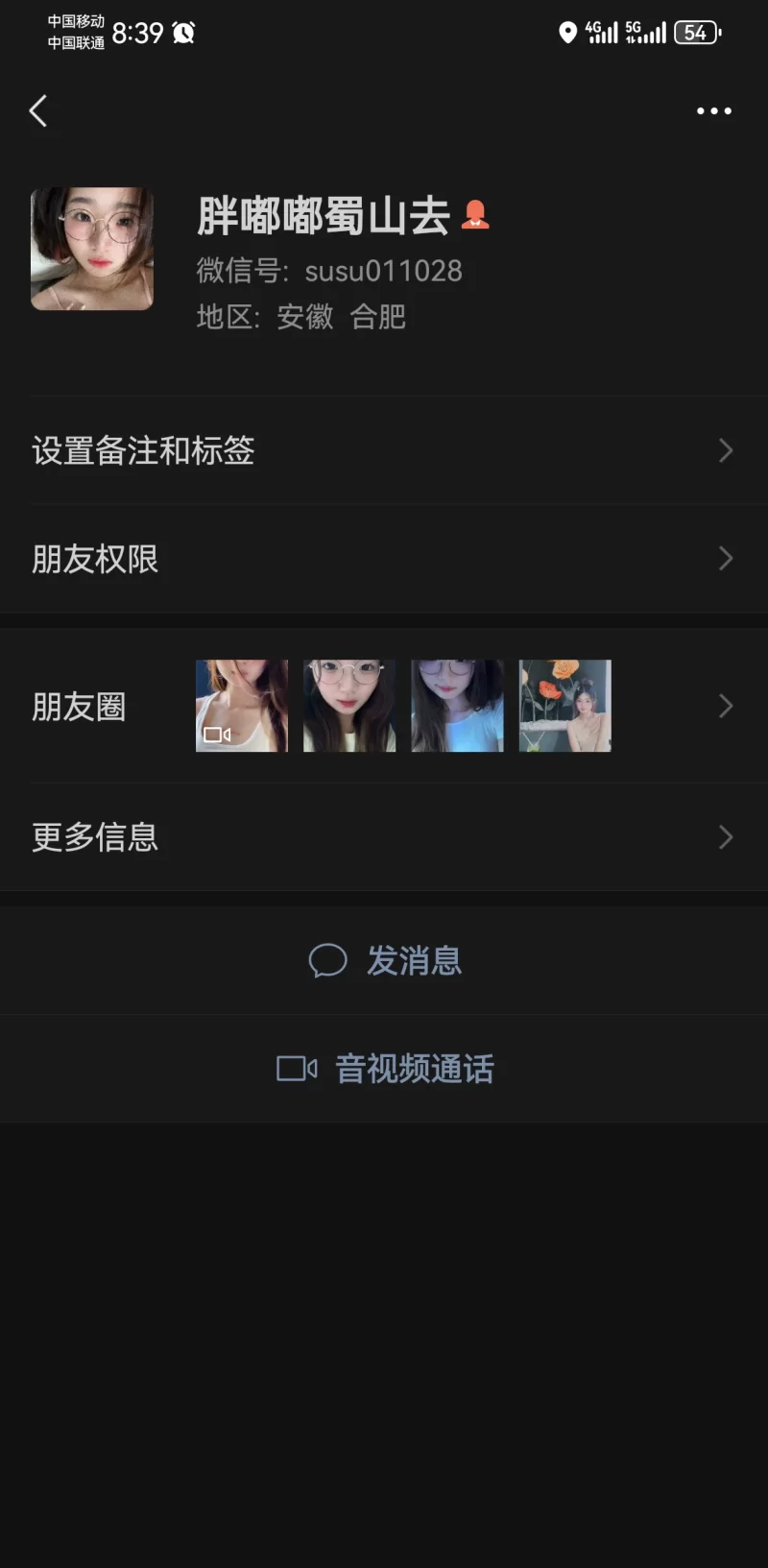Open 设置备注和标签 settings
The width and height of the screenshot is (768, 1568).
[x=384, y=450]
